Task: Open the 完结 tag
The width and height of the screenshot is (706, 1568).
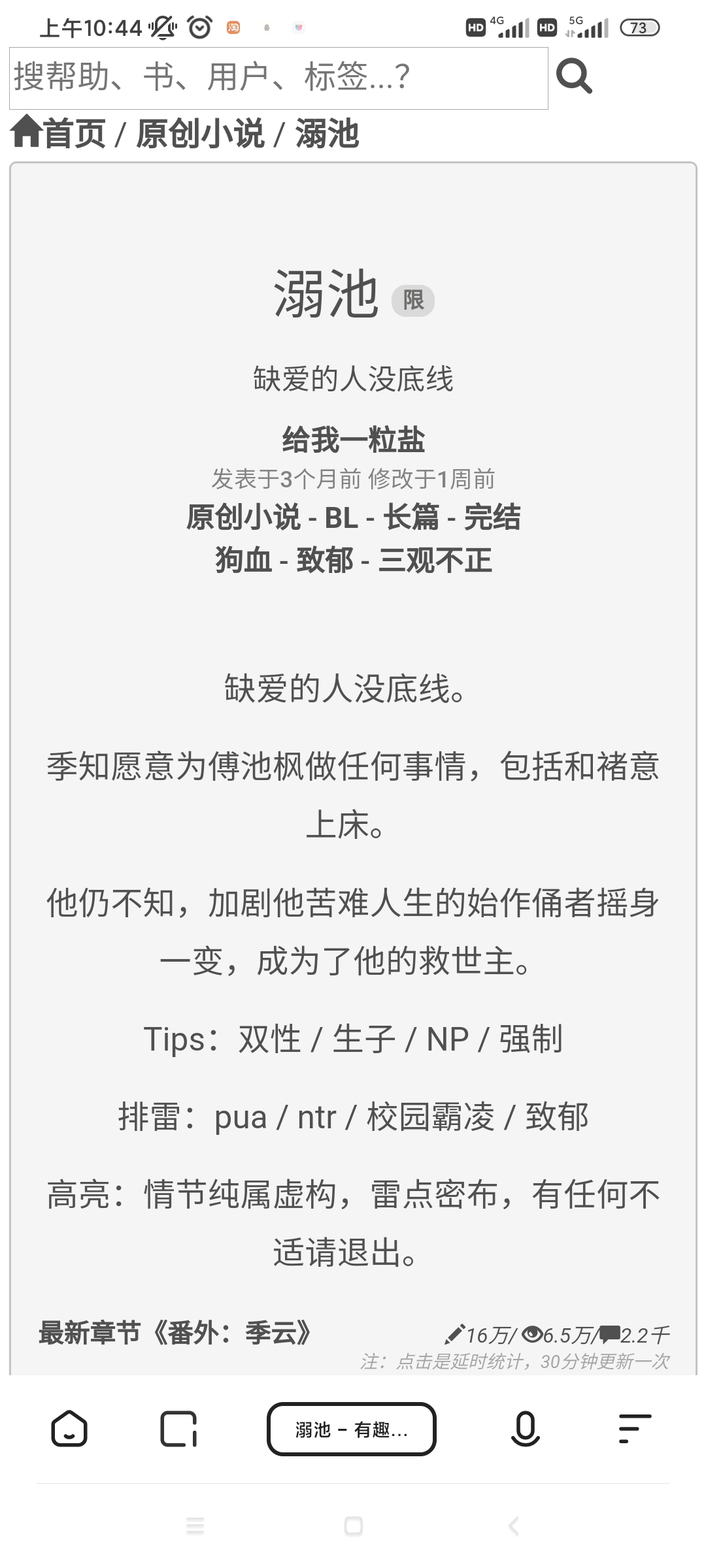Action: click(x=492, y=517)
